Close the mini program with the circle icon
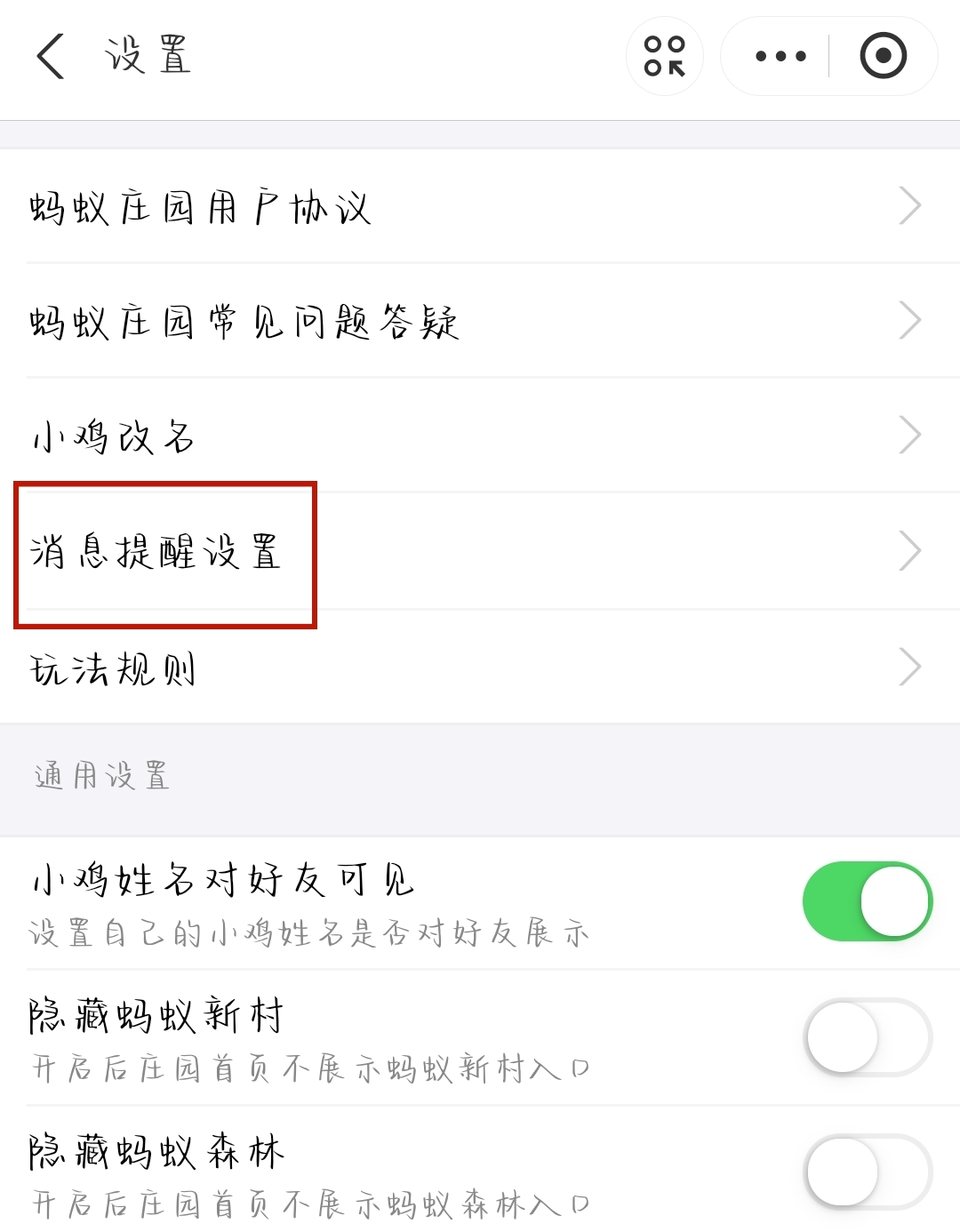 (x=883, y=56)
